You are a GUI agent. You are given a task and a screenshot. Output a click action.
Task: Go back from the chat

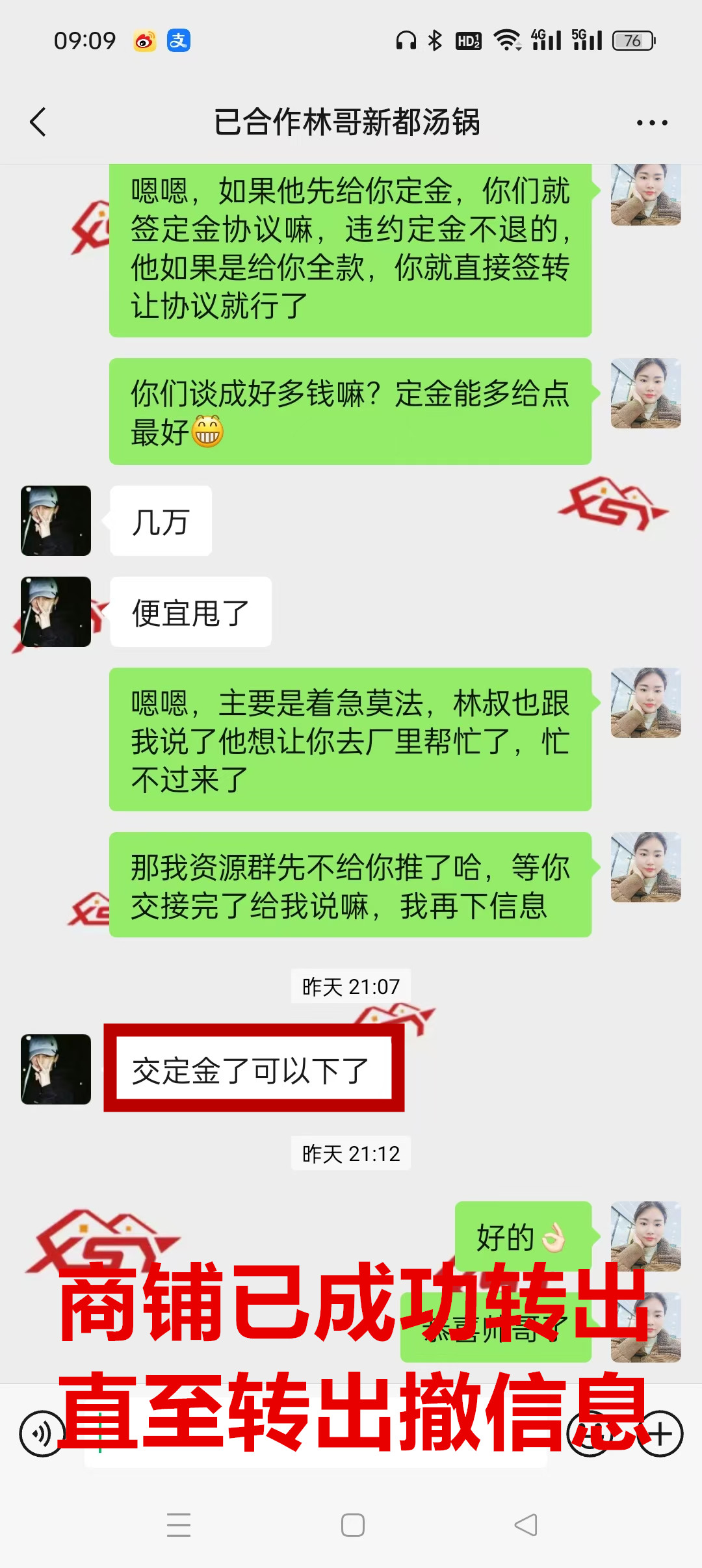(38, 122)
